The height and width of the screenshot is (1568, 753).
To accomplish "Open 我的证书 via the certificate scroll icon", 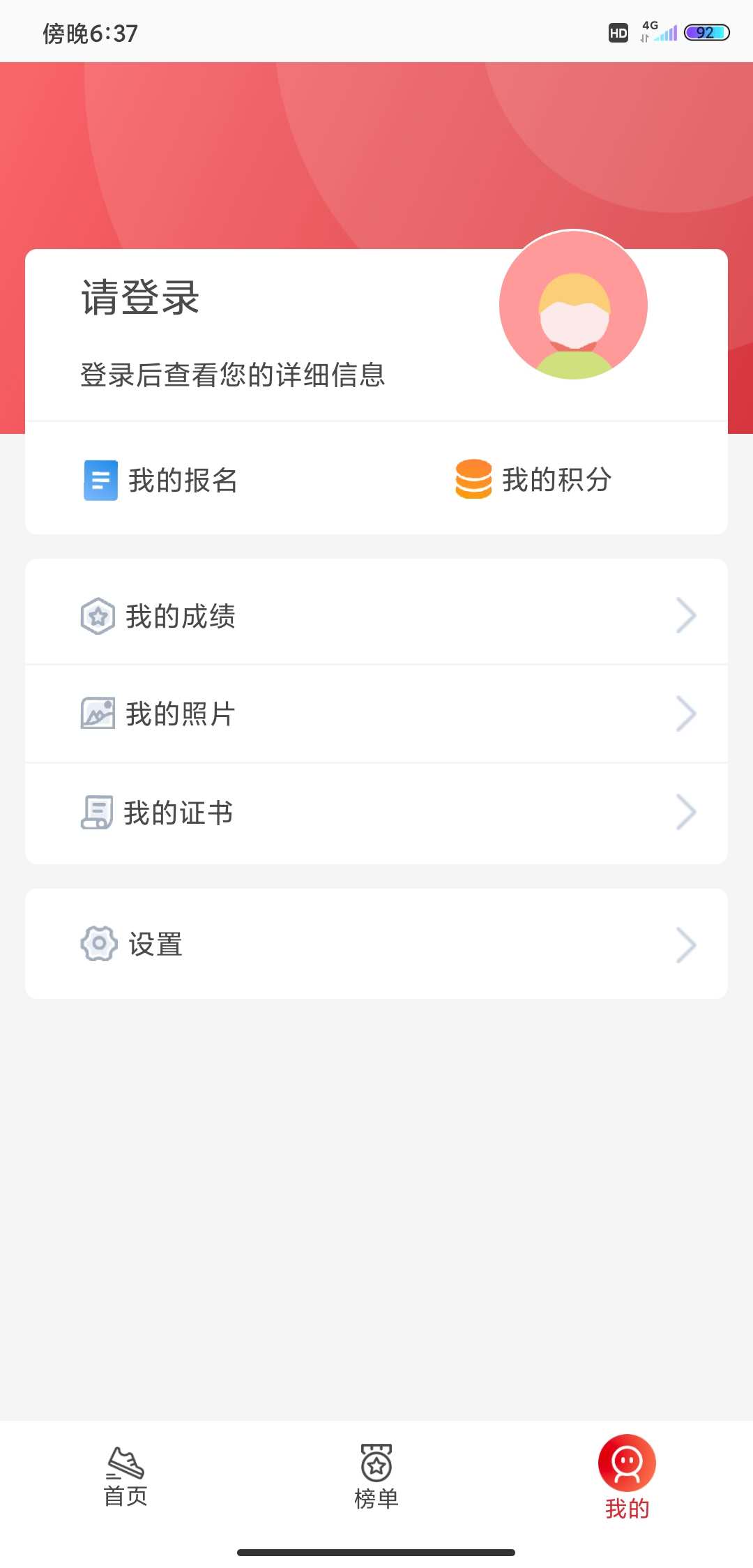I will pos(98,812).
